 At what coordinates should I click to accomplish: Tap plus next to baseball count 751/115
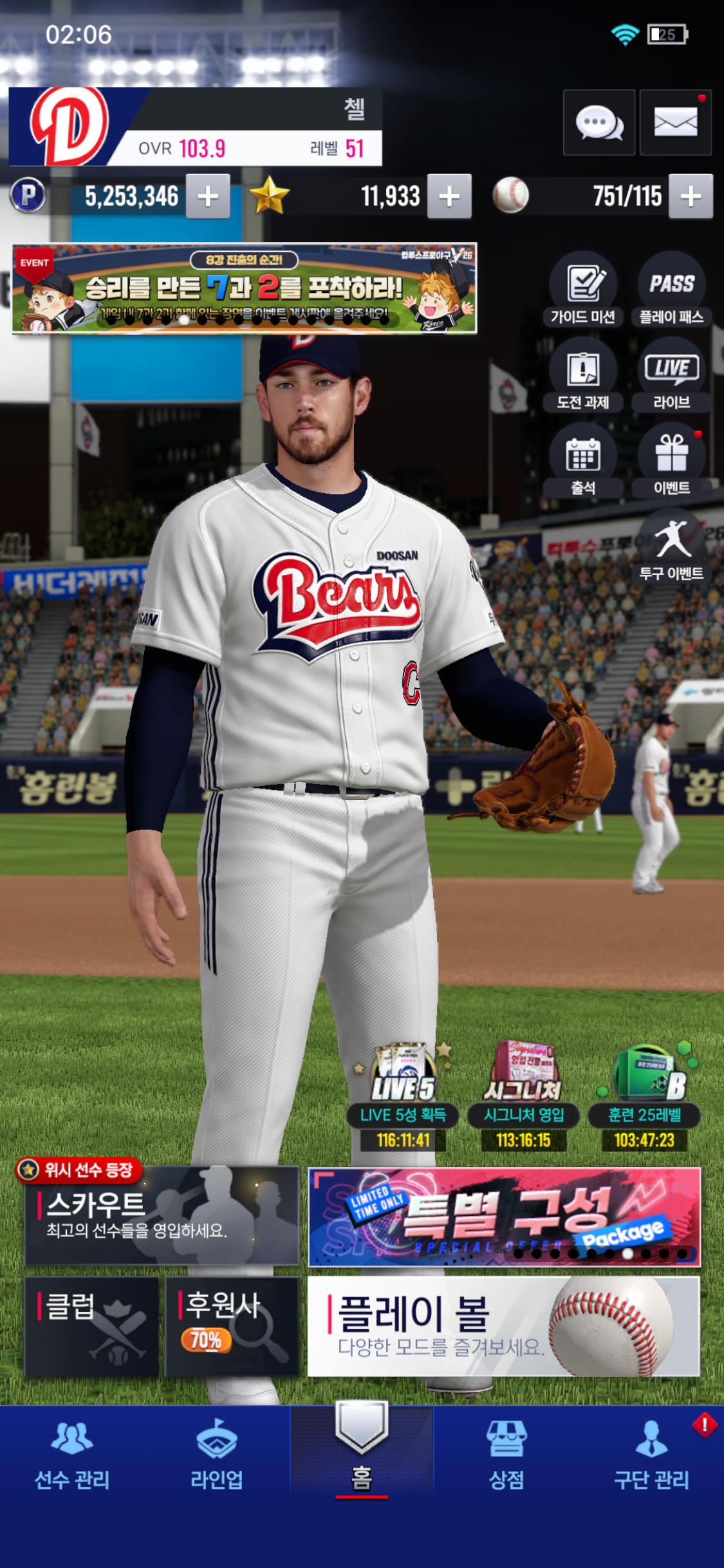click(691, 196)
